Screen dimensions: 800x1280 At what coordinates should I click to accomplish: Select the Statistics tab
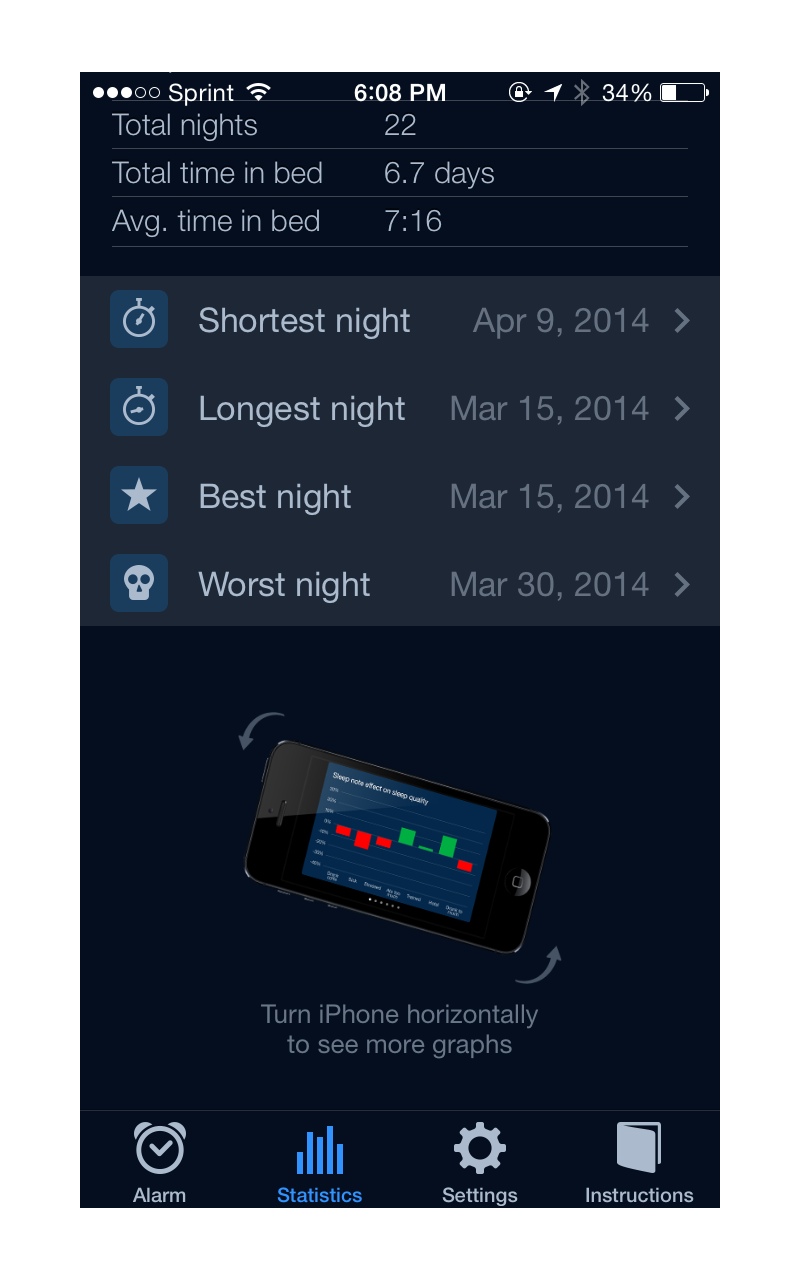coord(320,1162)
